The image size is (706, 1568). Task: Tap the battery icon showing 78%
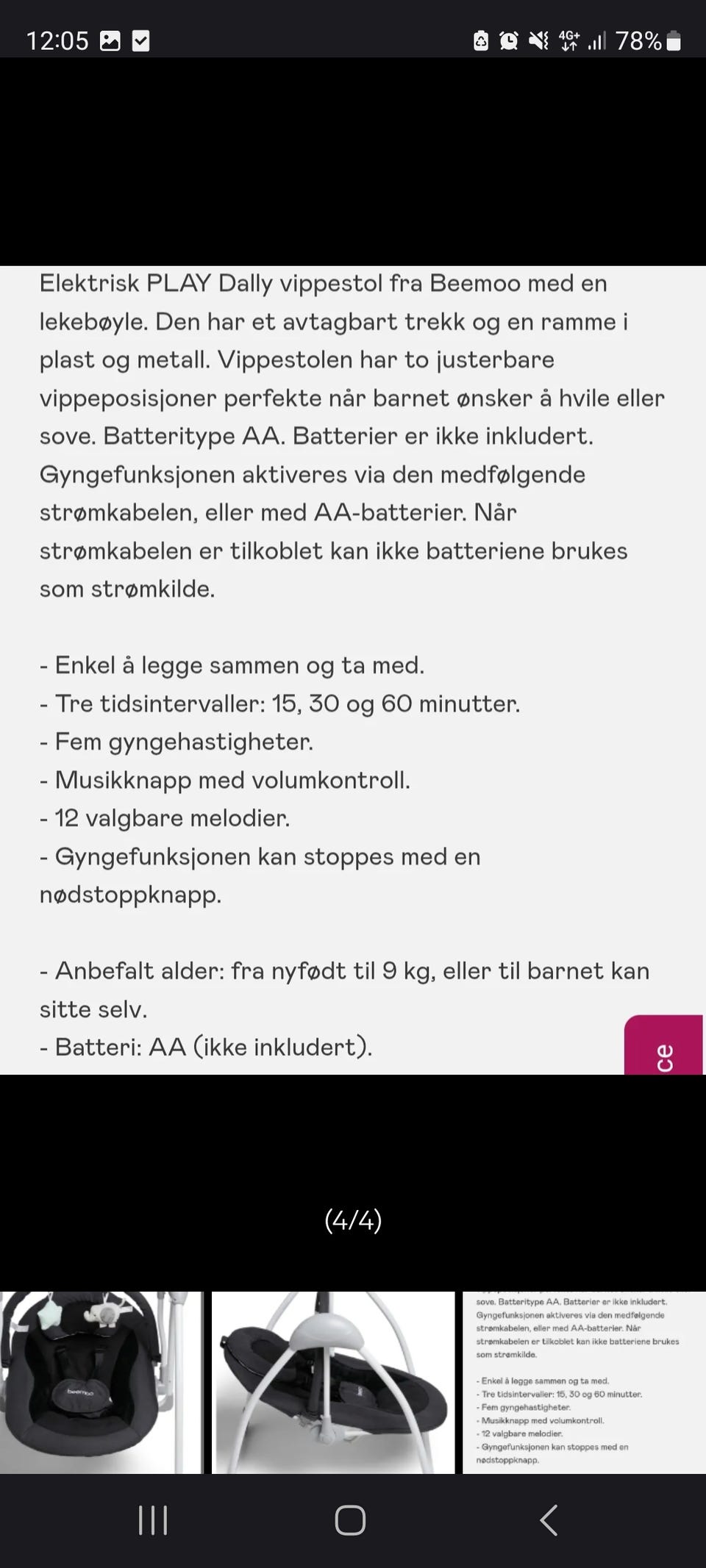click(671, 41)
